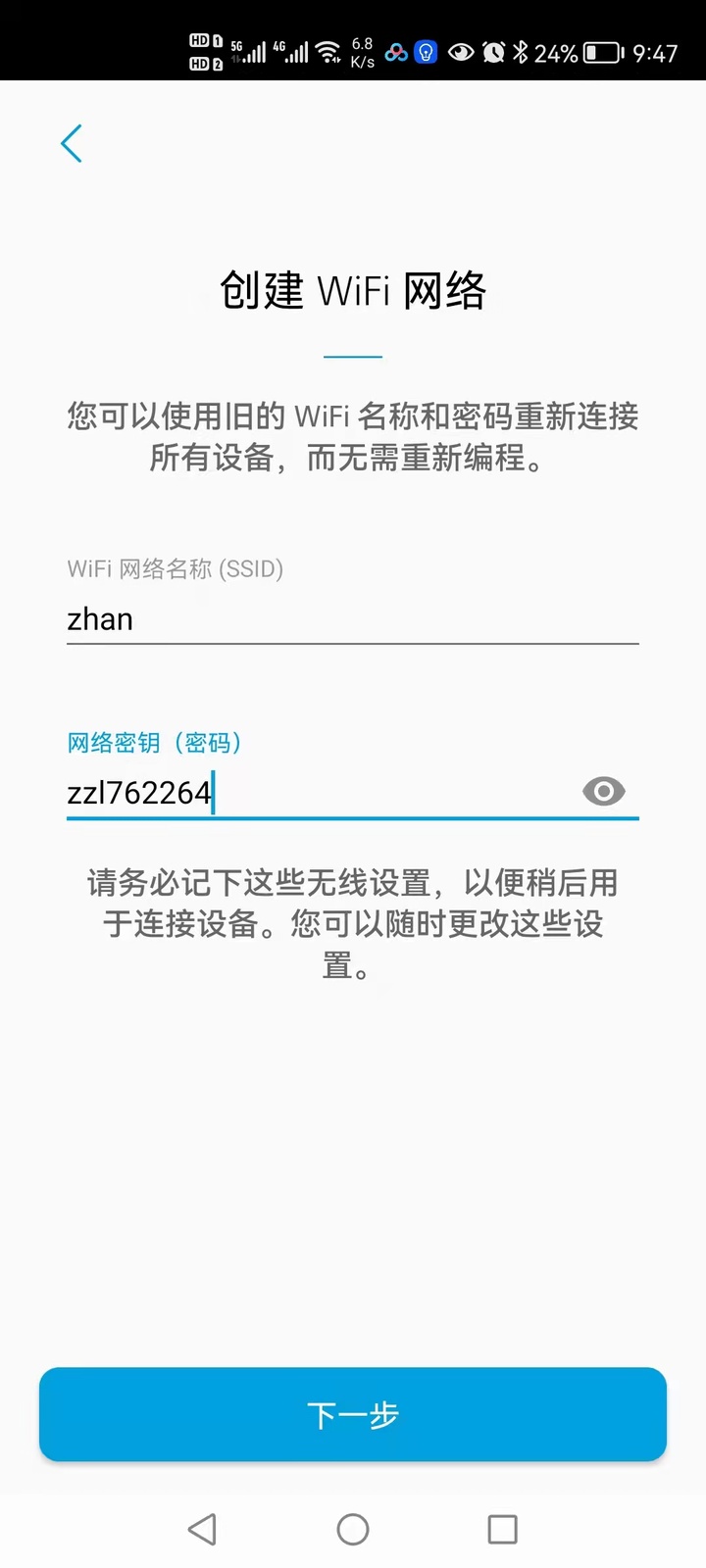Tap the alarm clock status bar icon
706x1568 pixels.
click(x=495, y=52)
